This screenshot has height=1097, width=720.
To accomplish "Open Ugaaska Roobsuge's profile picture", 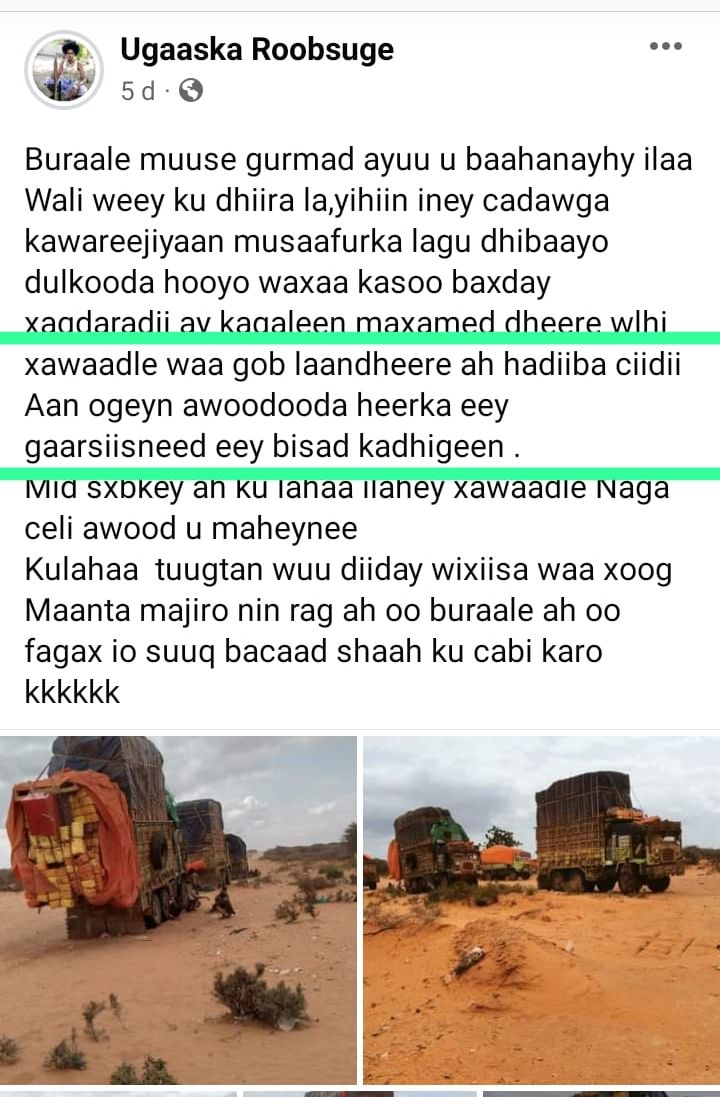I will click(63, 69).
